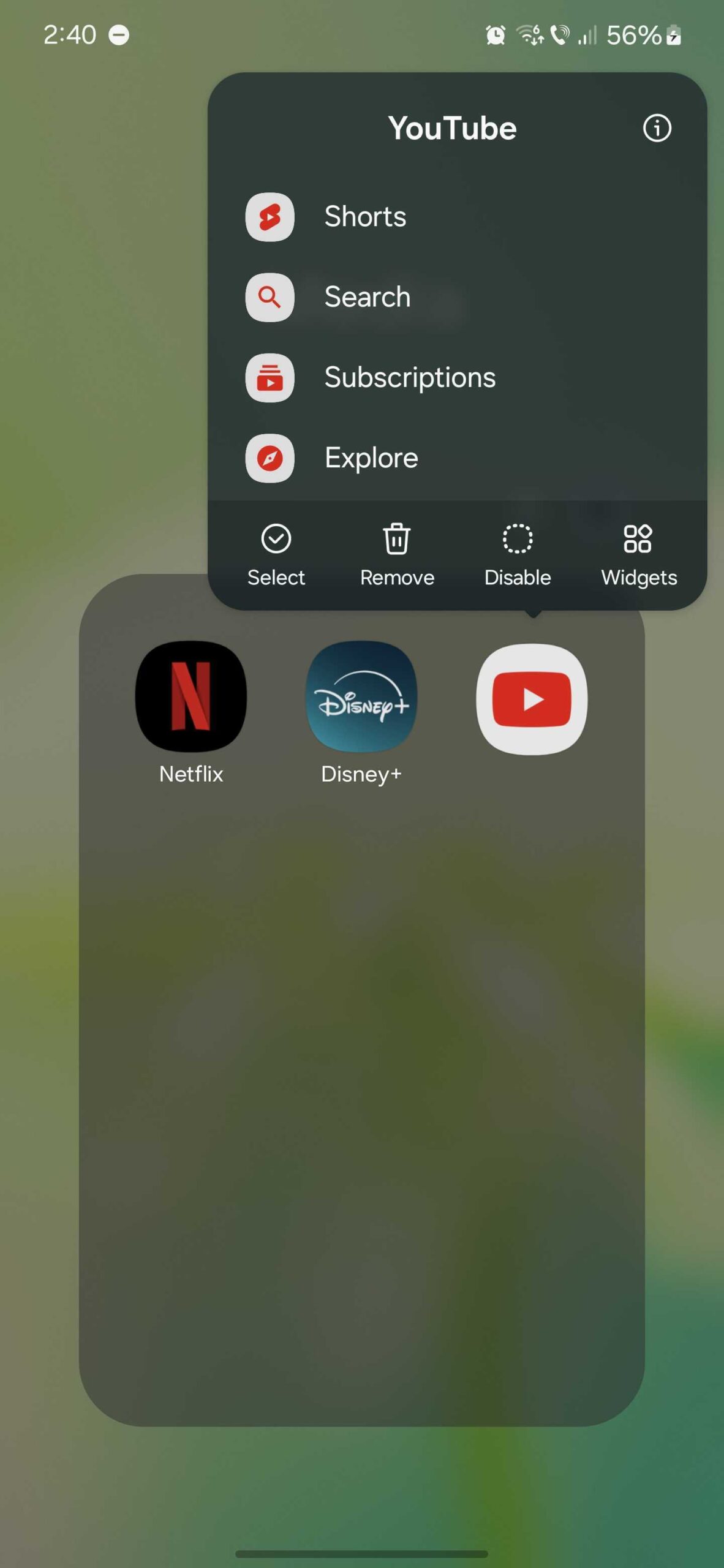Launch the Netflix app
The height and width of the screenshot is (1568, 724).
(191, 697)
